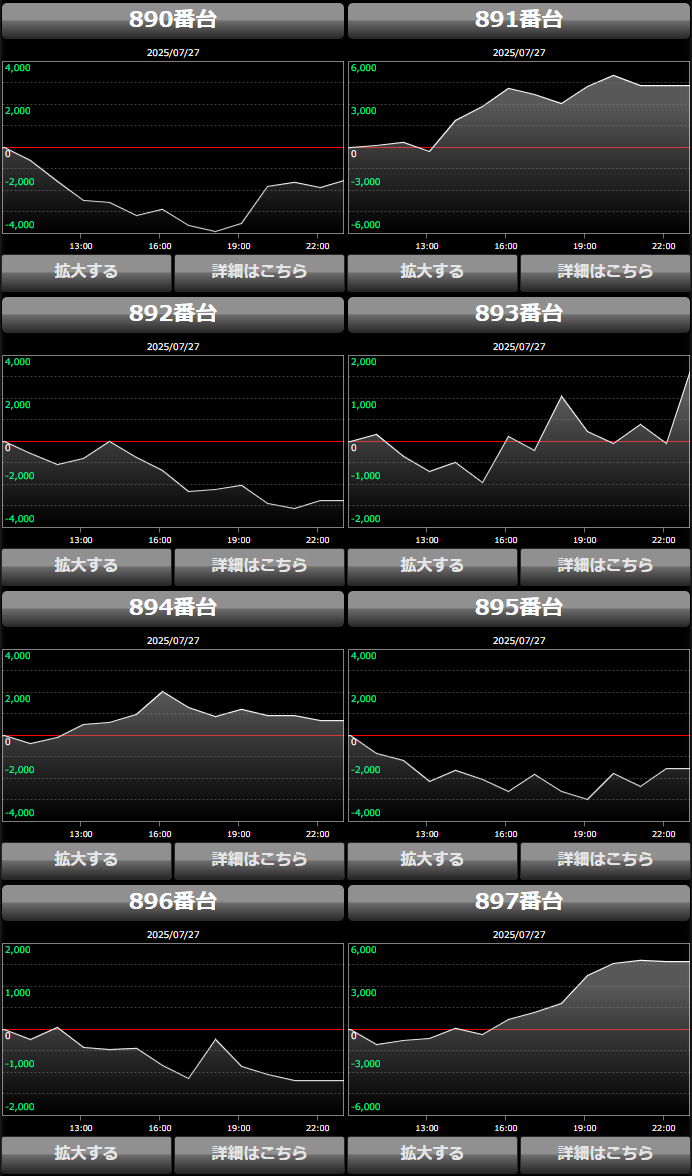The image size is (692, 1176).
Task: View details via 詳細はこちら for 891番台
Action: click(x=605, y=271)
